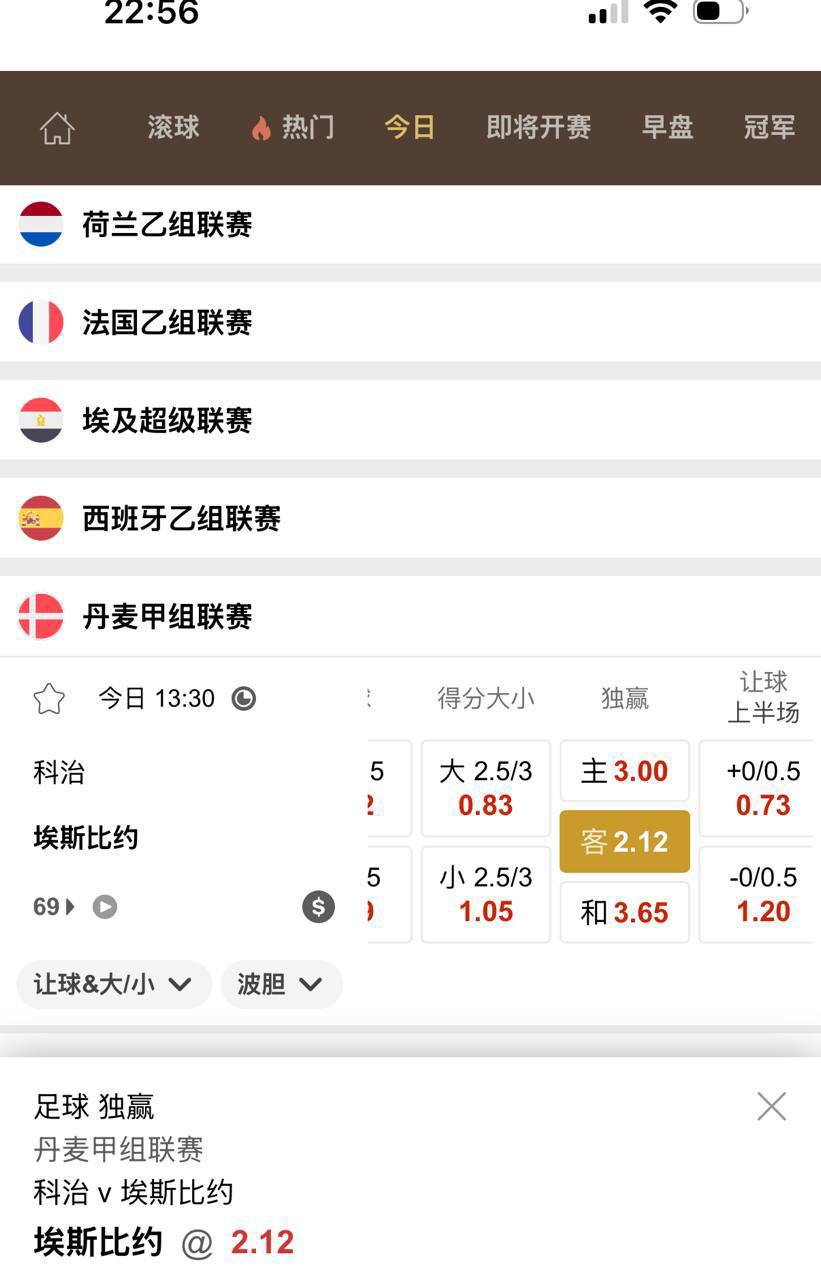Select the 早盘 tab

pos(667,127)
